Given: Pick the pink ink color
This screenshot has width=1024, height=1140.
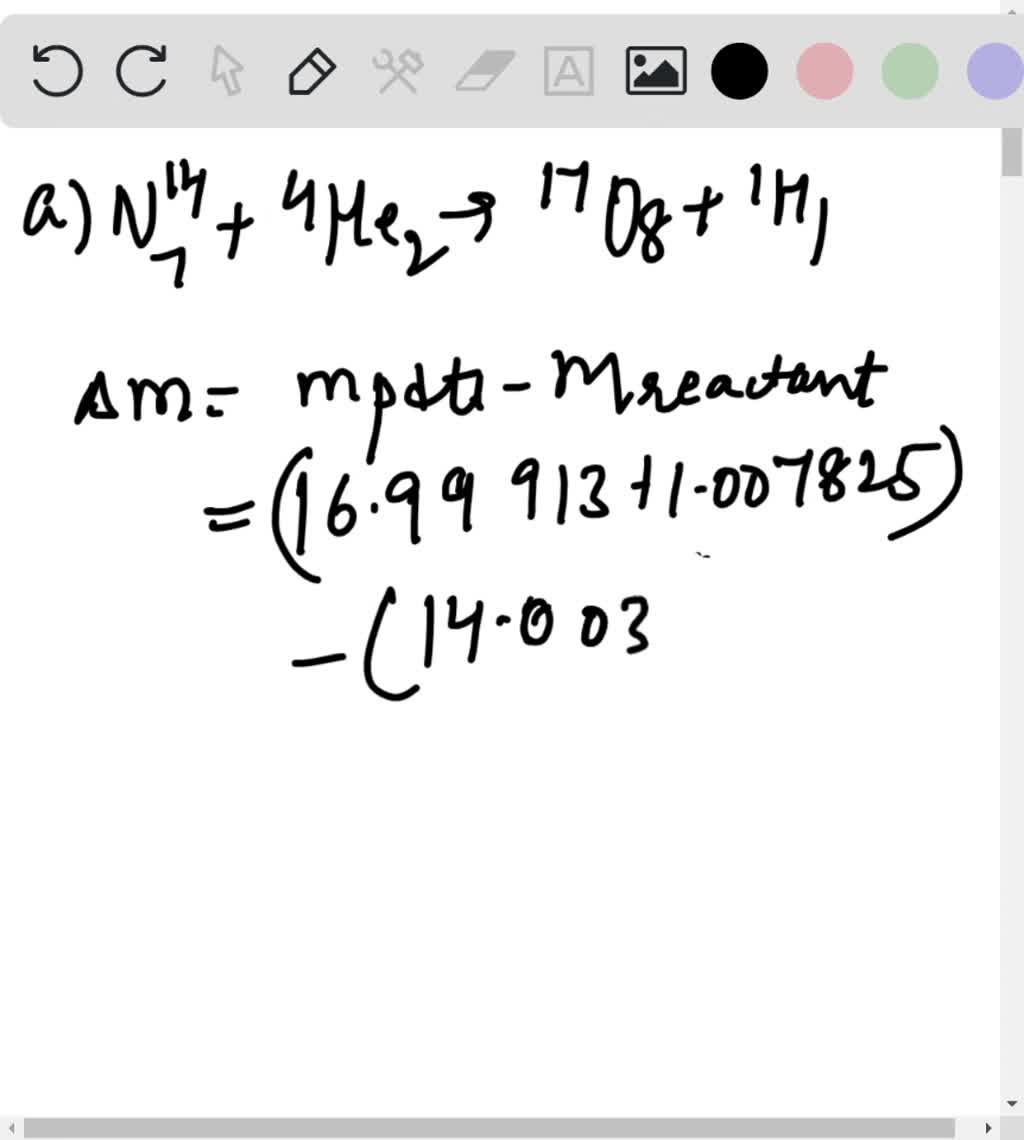Looking at the screenshot, I should (x=825, y=72).
